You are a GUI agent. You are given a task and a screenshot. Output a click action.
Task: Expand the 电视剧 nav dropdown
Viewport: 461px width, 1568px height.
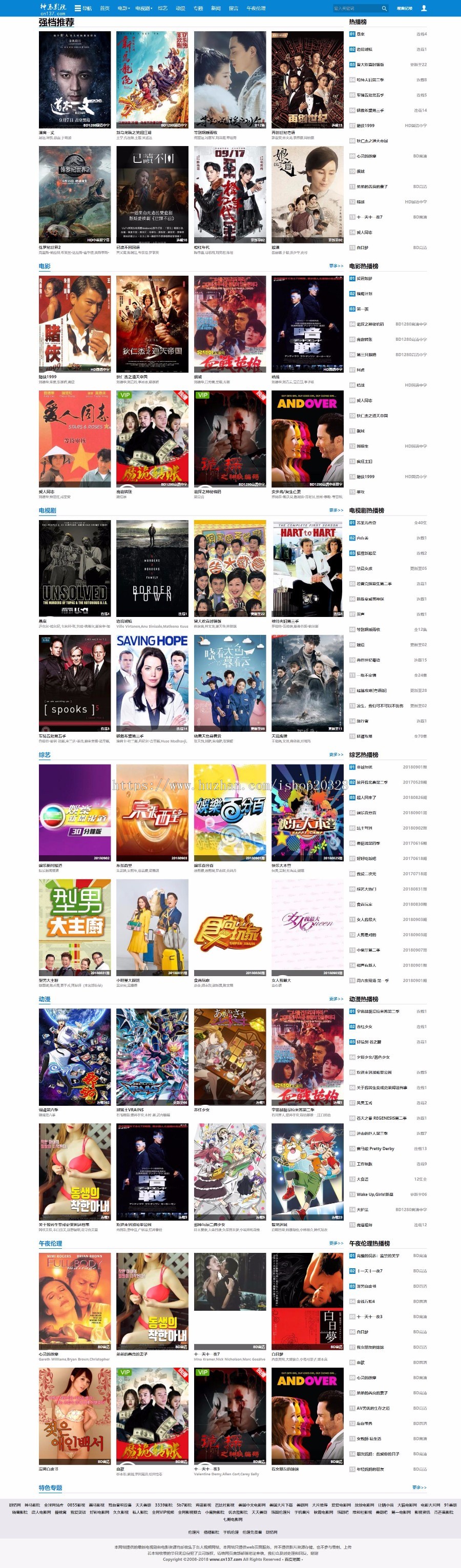click(144, 9)
